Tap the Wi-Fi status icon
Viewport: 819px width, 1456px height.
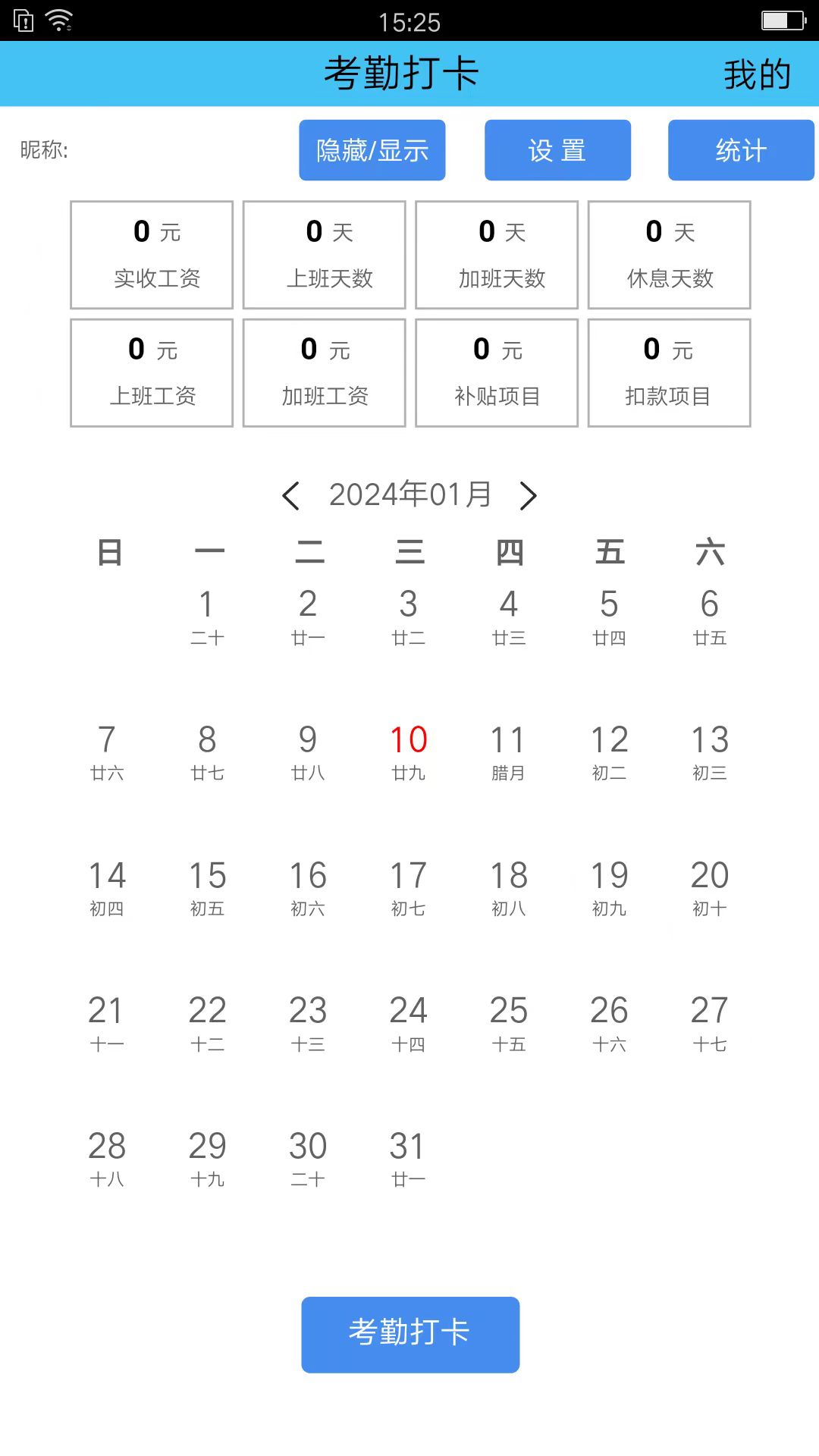pyautogui.click(x=59, y=20)
